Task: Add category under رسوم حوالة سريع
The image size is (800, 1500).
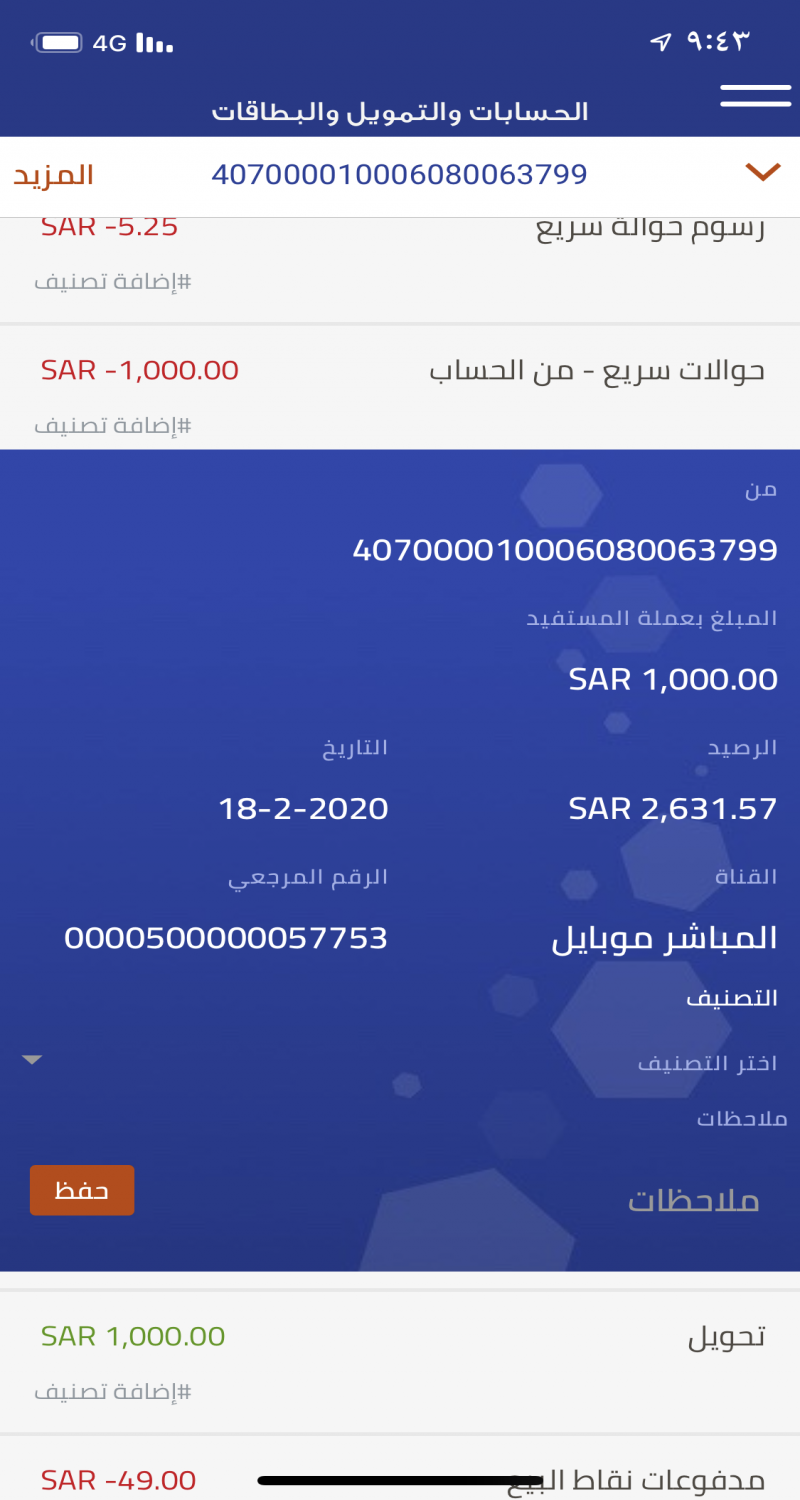Action: pos(113,282)
